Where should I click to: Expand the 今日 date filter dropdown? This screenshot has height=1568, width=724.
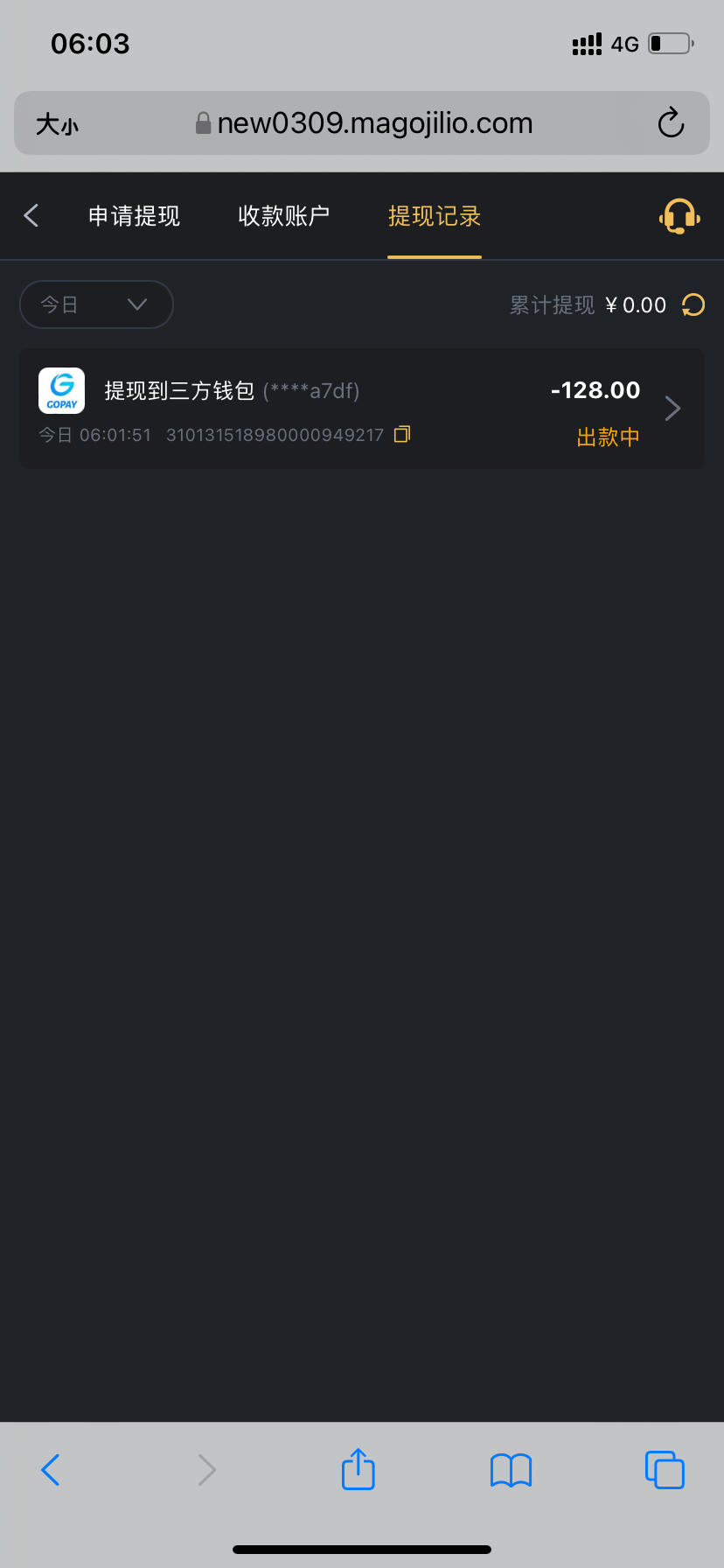(x=96, y=304)
